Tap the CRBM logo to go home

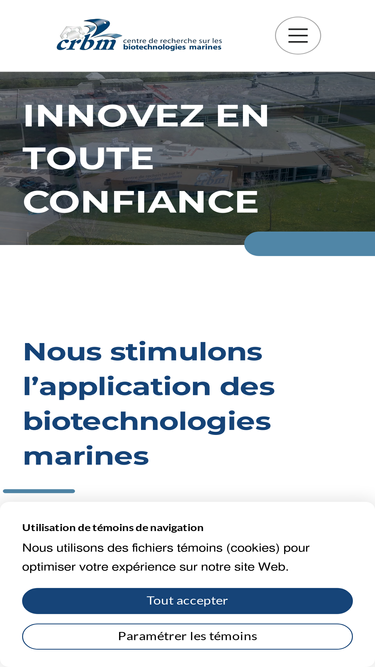point(139,35)
